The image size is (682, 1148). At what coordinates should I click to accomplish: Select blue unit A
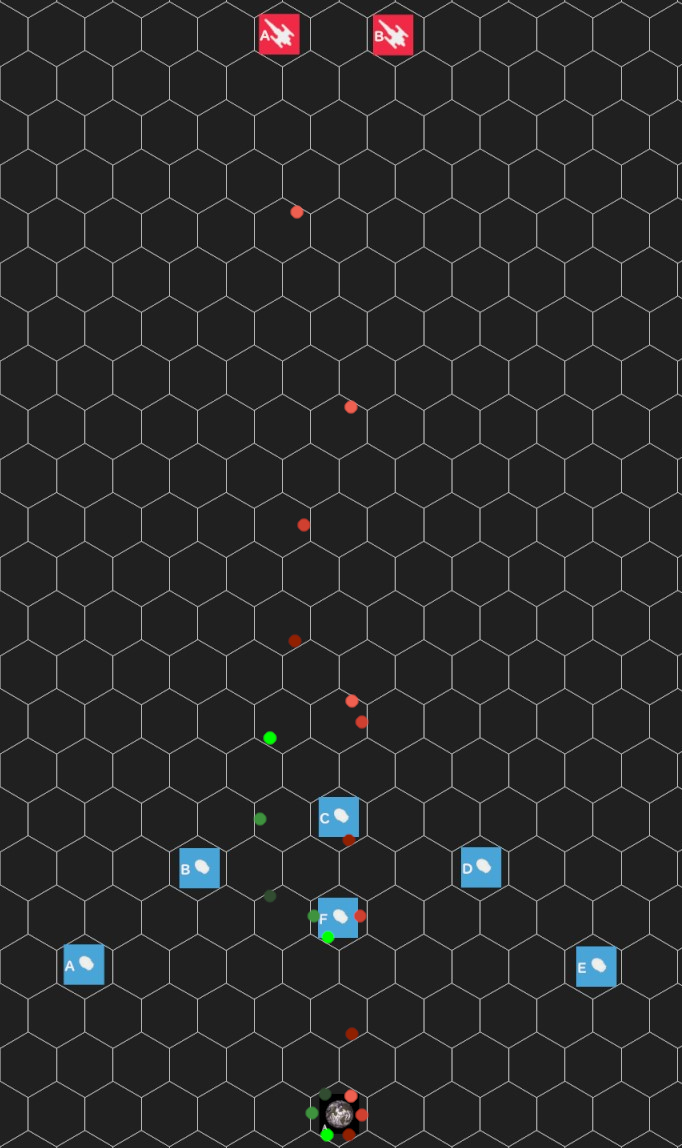(x=84, y=965)
